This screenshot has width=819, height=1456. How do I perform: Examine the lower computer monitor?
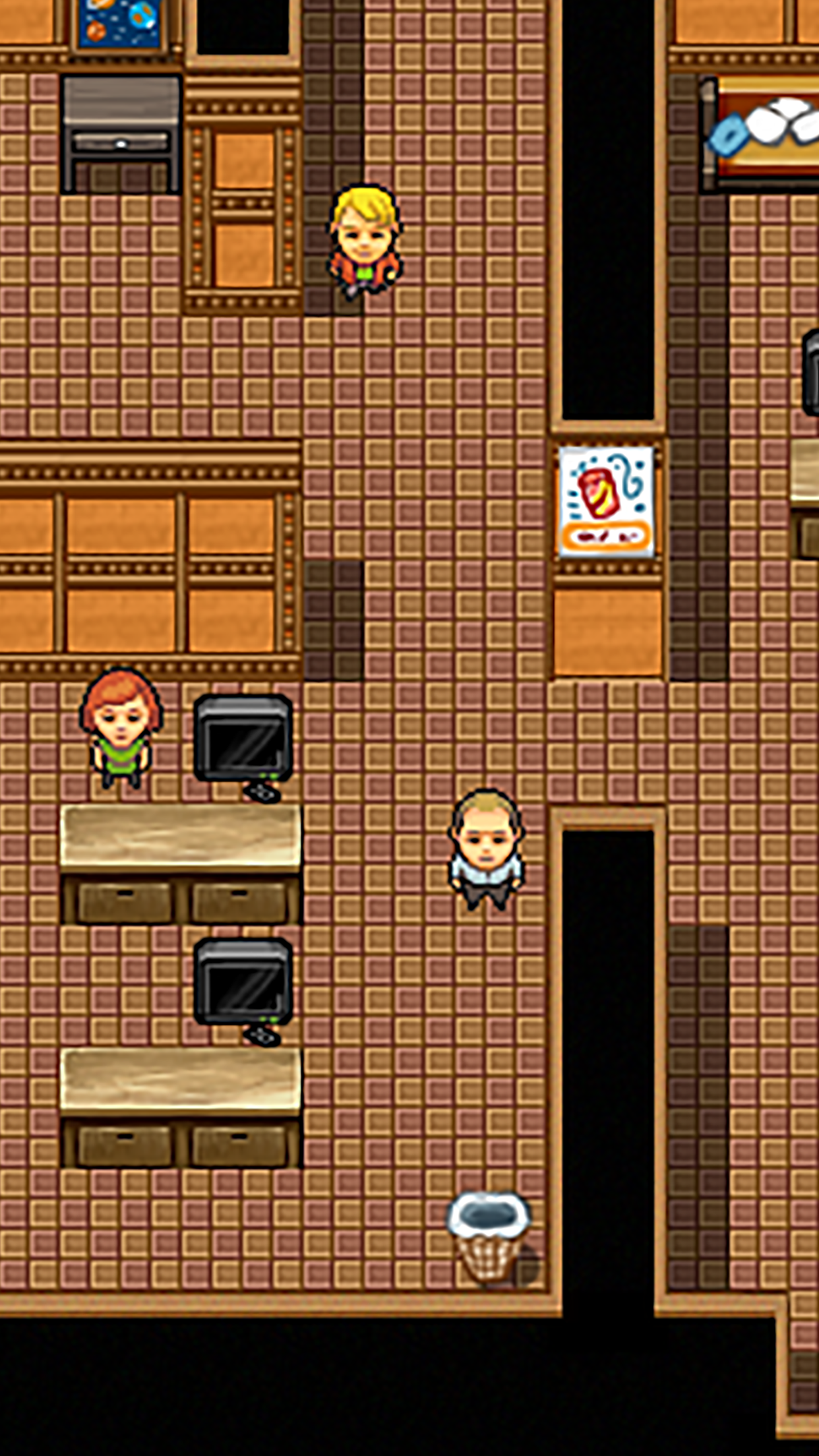pyautogui.click(x=243, y=985)
